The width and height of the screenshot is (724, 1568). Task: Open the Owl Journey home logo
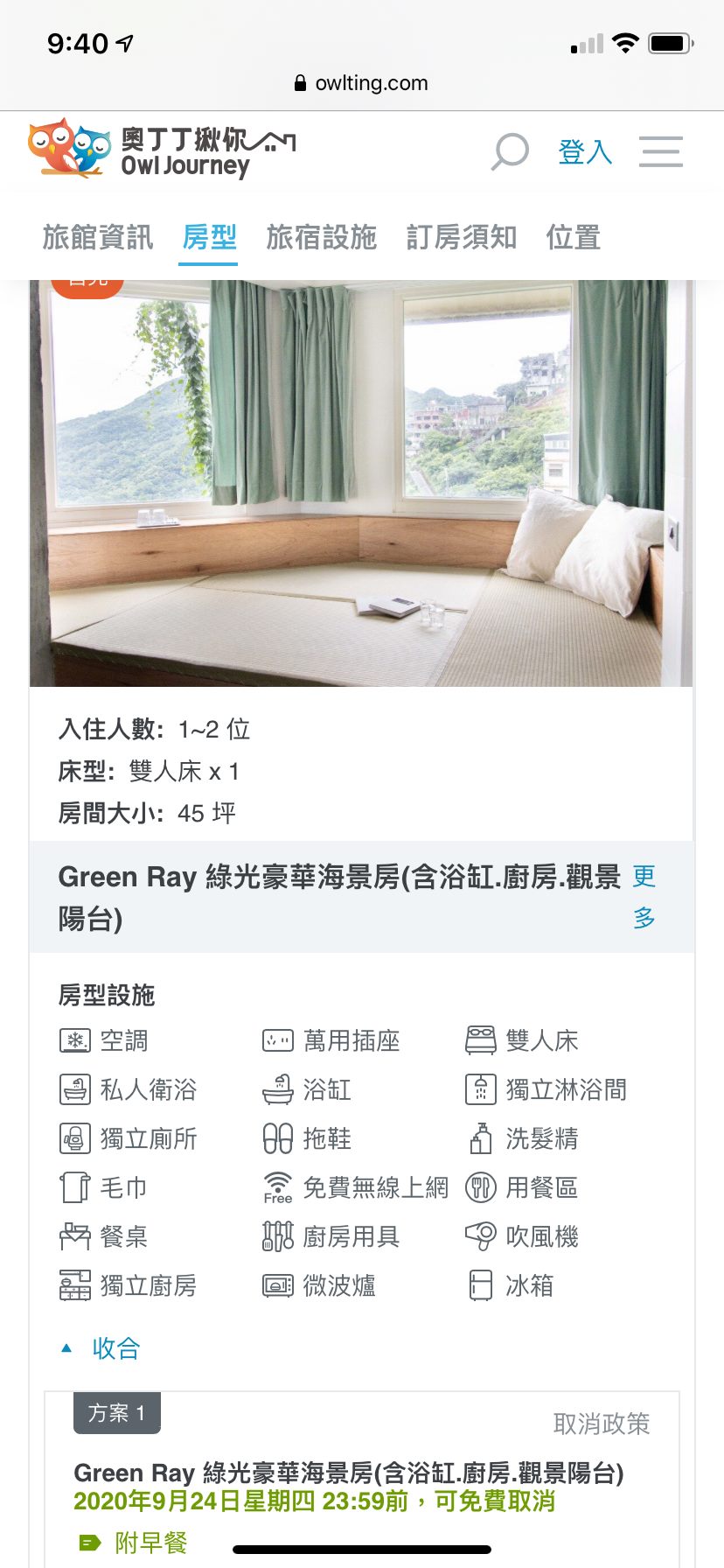162,150
